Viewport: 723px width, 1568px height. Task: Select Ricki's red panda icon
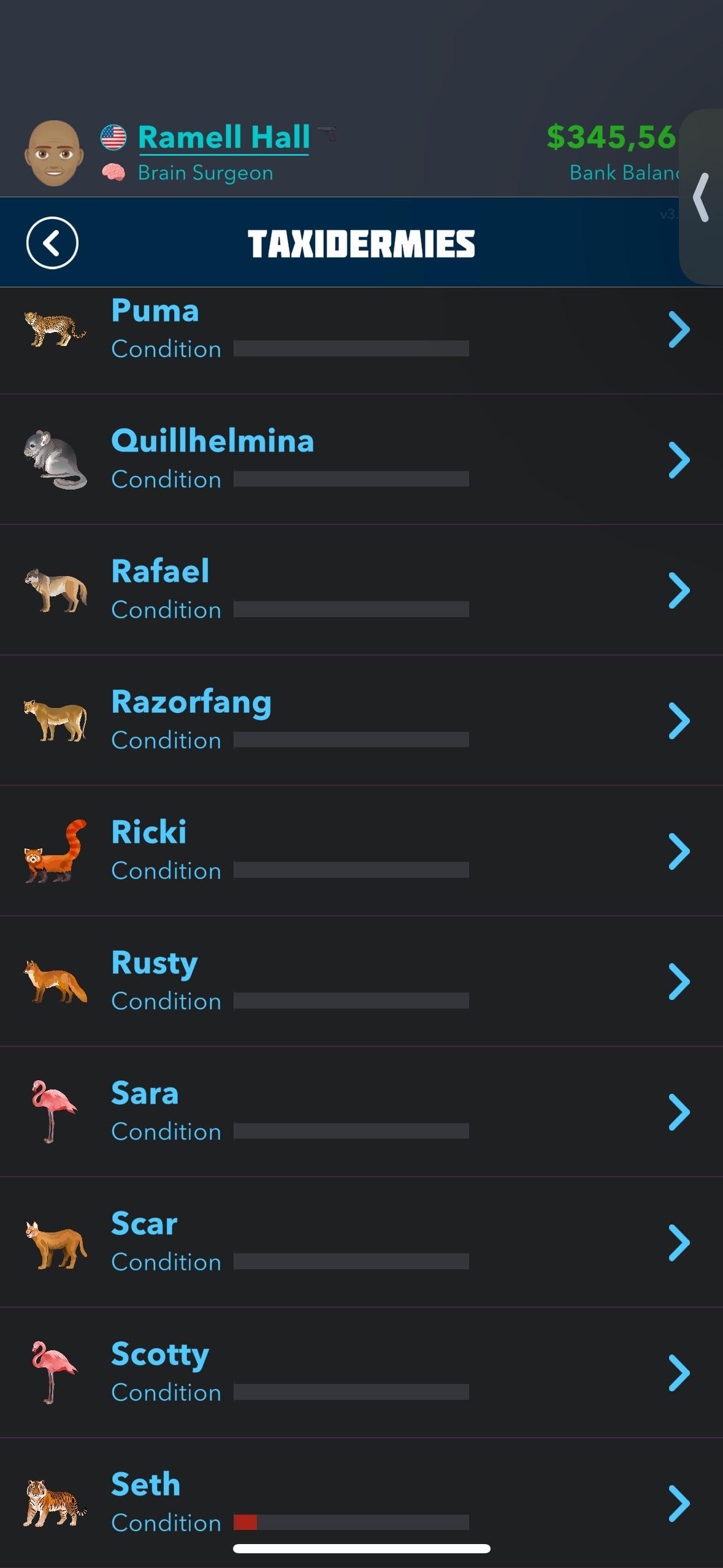[54, 851]
